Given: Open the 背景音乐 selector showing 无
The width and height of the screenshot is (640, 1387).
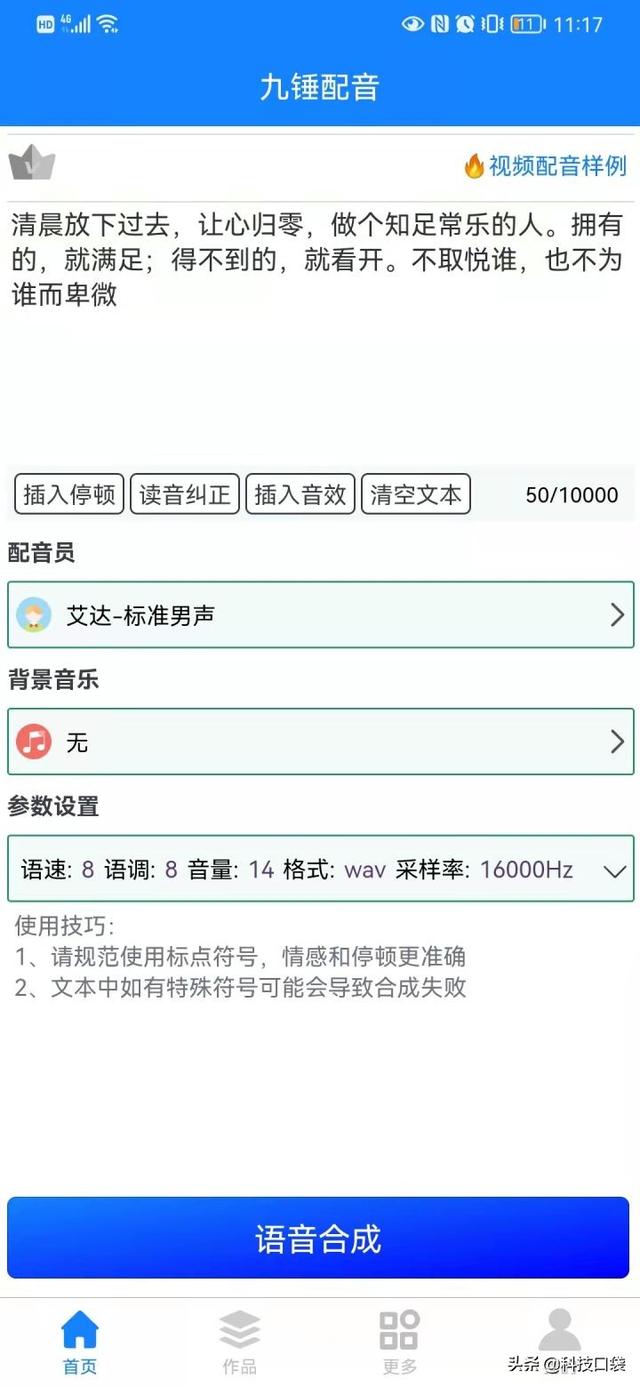Looking at the screenshot, I should (x=320, y=741).
